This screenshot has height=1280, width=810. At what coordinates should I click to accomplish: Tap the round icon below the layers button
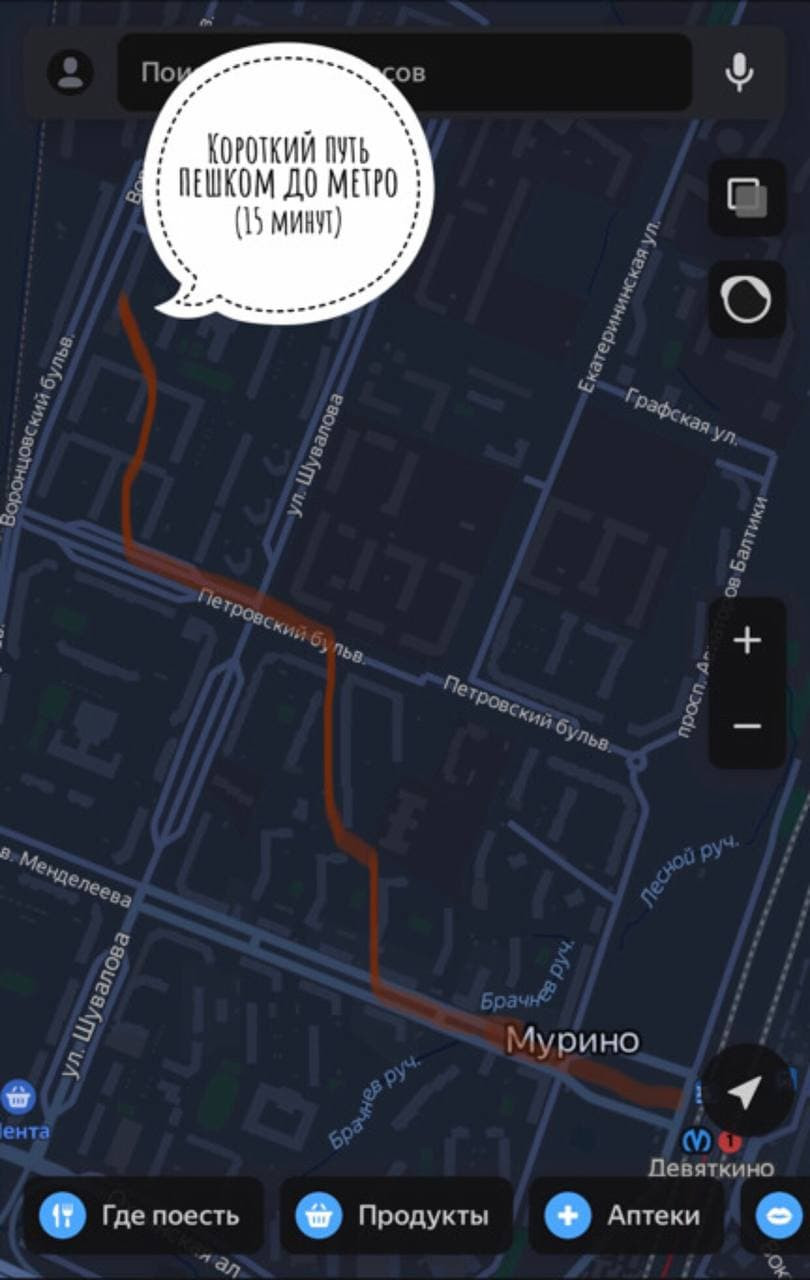pos(747,299)
